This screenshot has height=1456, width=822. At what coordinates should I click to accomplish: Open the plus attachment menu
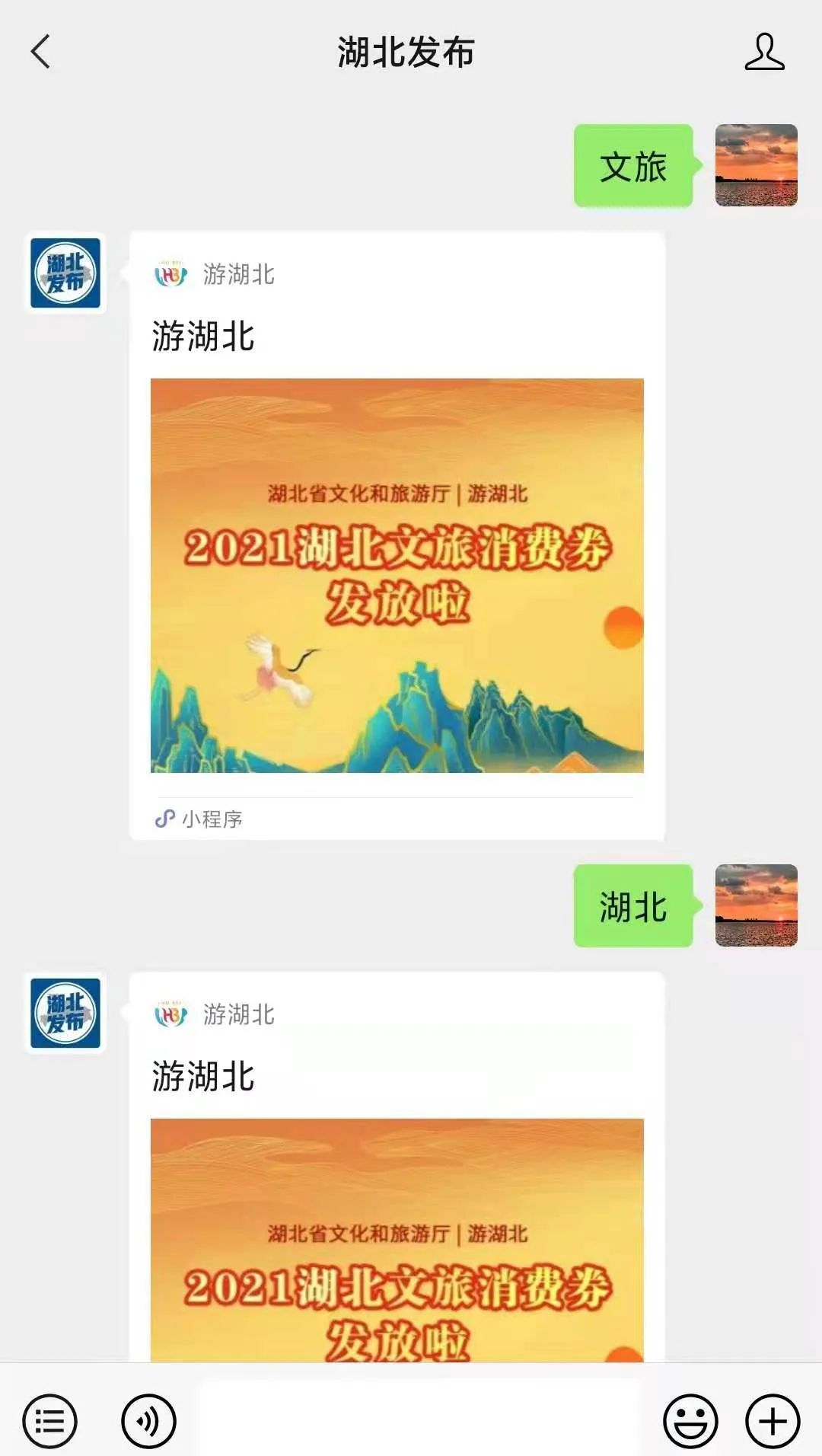773,1420
